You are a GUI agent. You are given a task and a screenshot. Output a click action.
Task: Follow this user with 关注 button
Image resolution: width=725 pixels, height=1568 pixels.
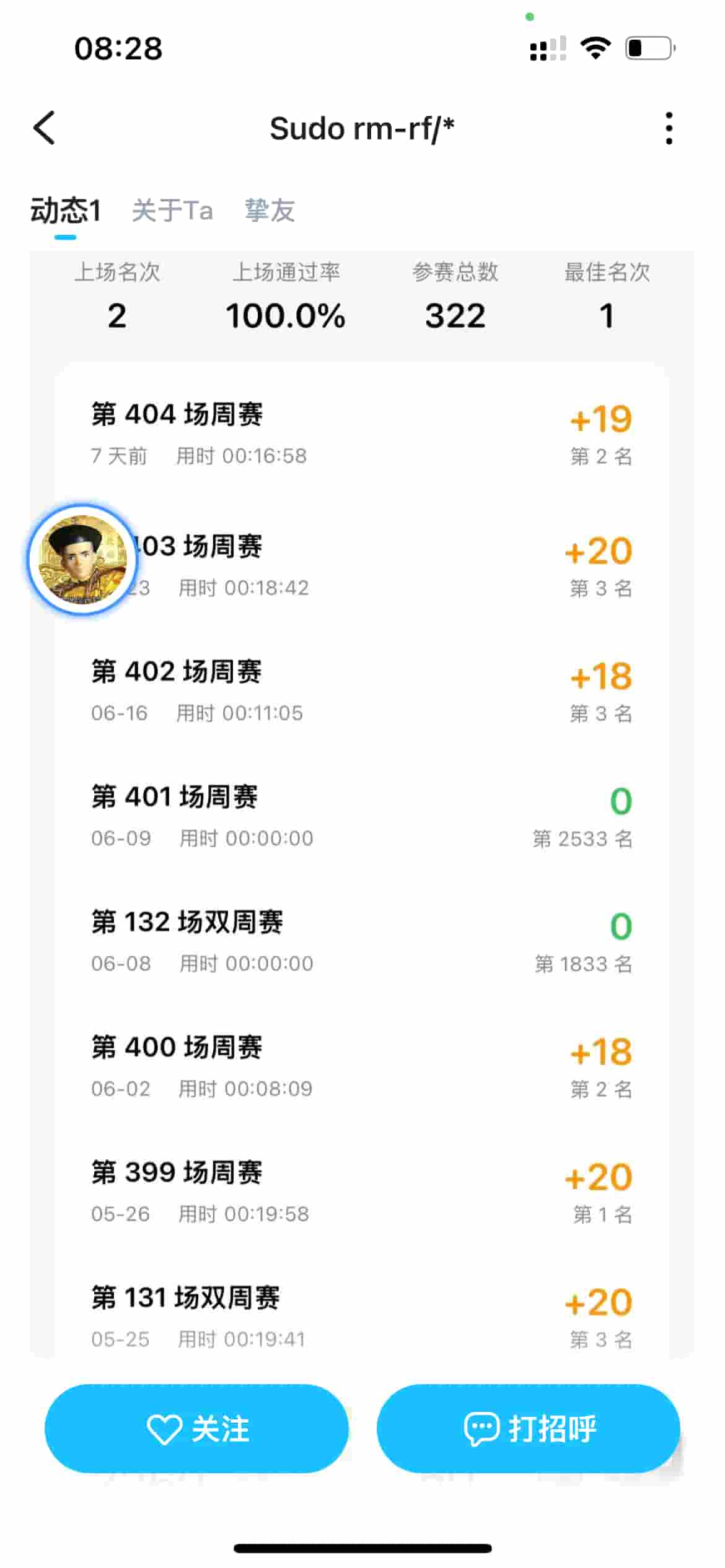tap(196, 1428)
